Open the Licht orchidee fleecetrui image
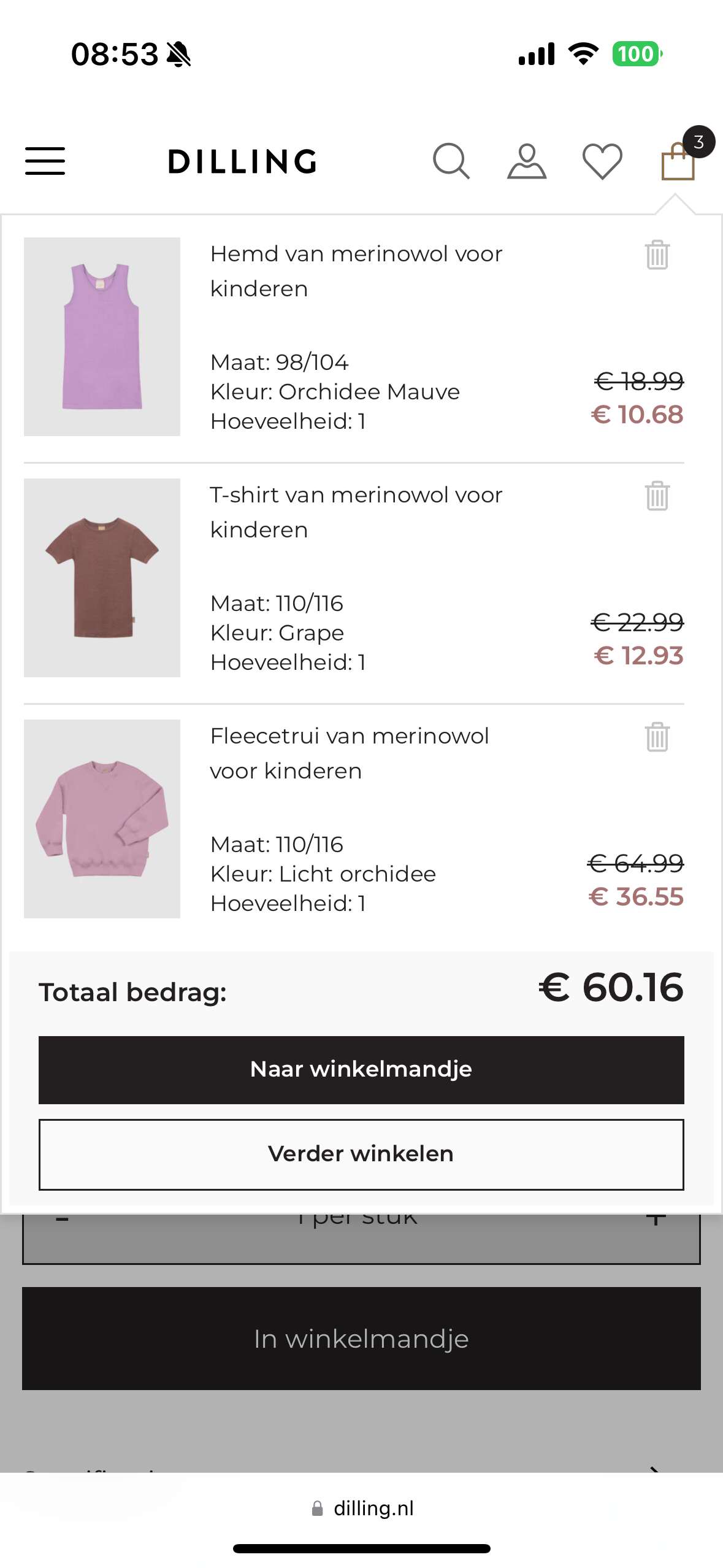This screenshot has height=1568, width=723. pos(102,819)
